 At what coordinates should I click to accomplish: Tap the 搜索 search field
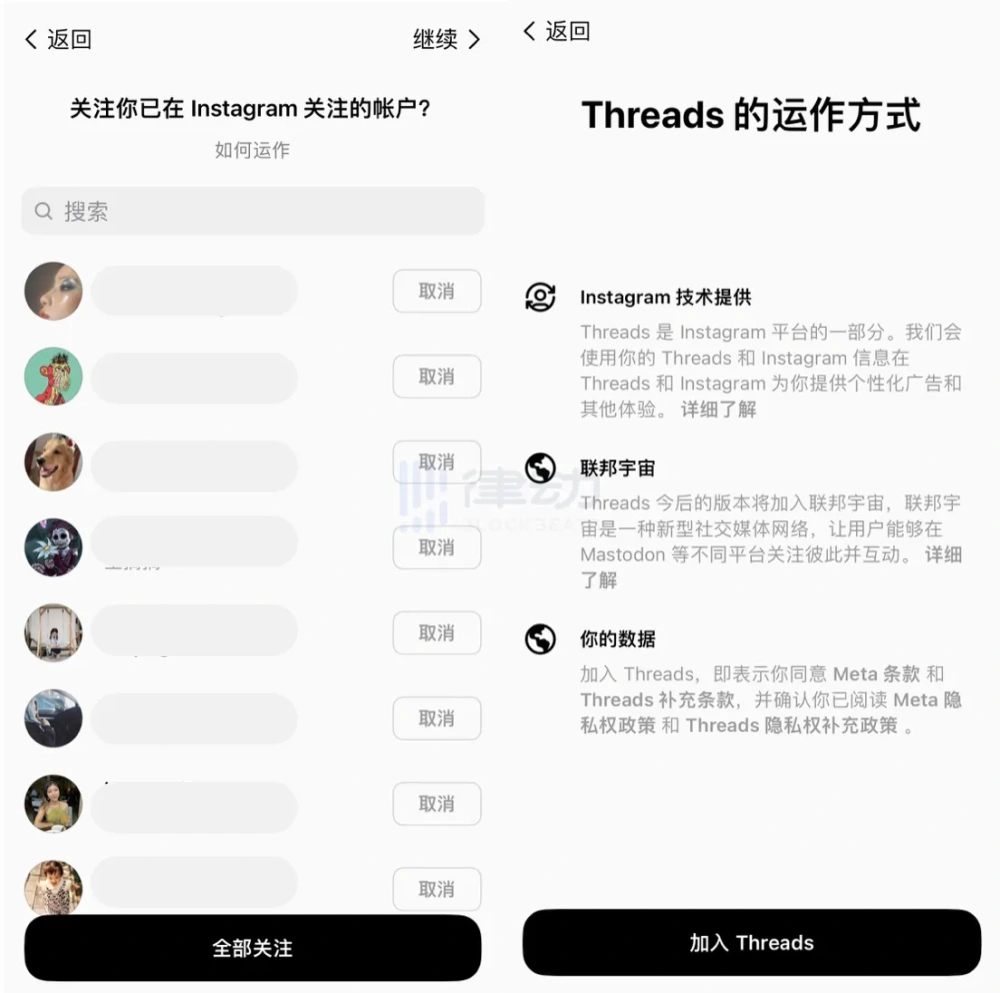252,211
